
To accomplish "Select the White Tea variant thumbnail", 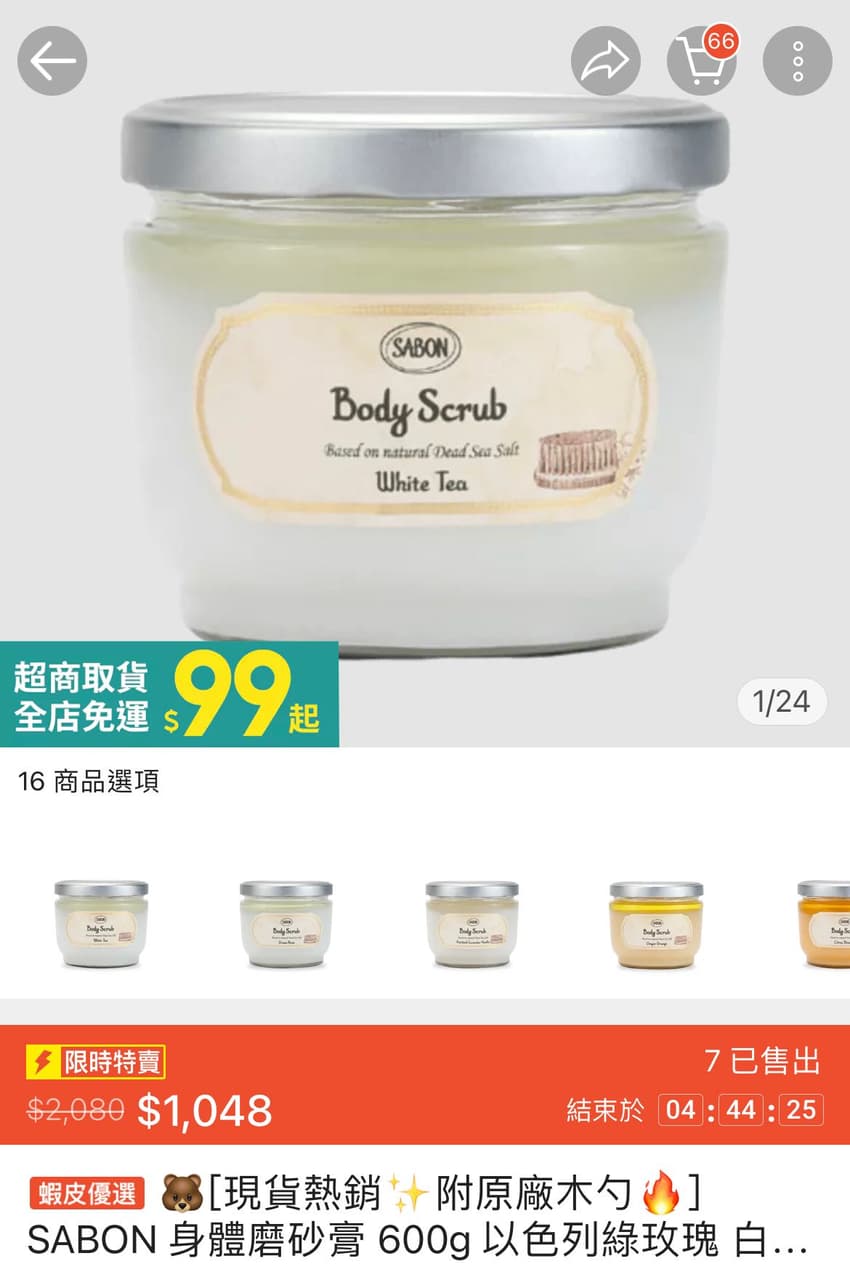I will click(100, 922).
